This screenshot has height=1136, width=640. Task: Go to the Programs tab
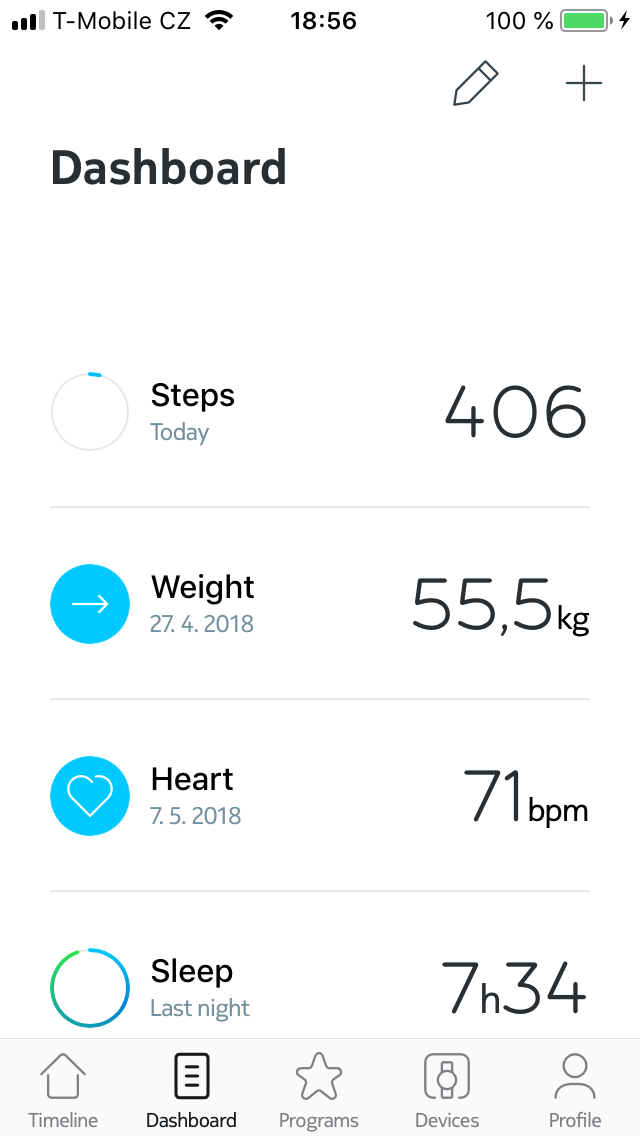click(319, 1090)
